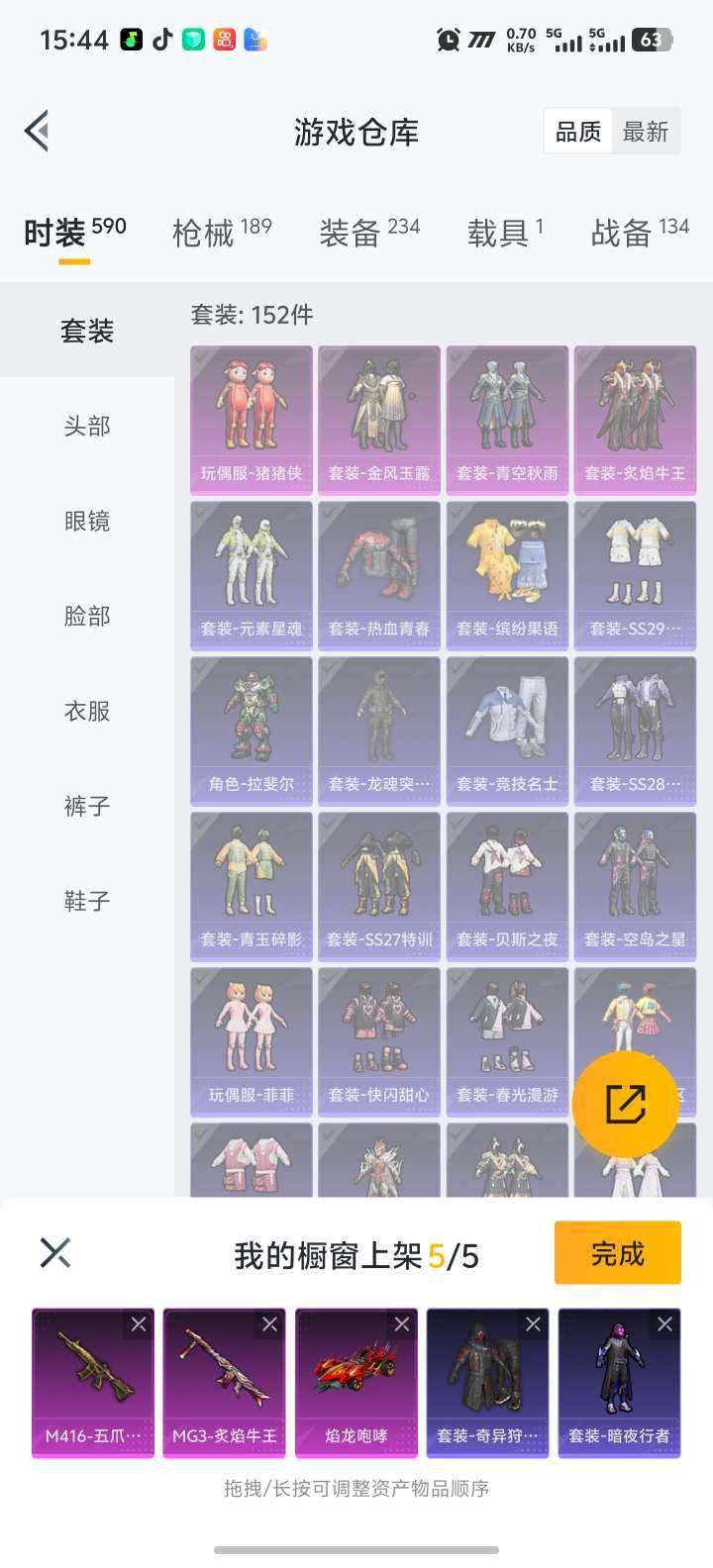Tap the orange floating share icon
Viewport: 713px width, 1568px height.
click(626, 1103)
